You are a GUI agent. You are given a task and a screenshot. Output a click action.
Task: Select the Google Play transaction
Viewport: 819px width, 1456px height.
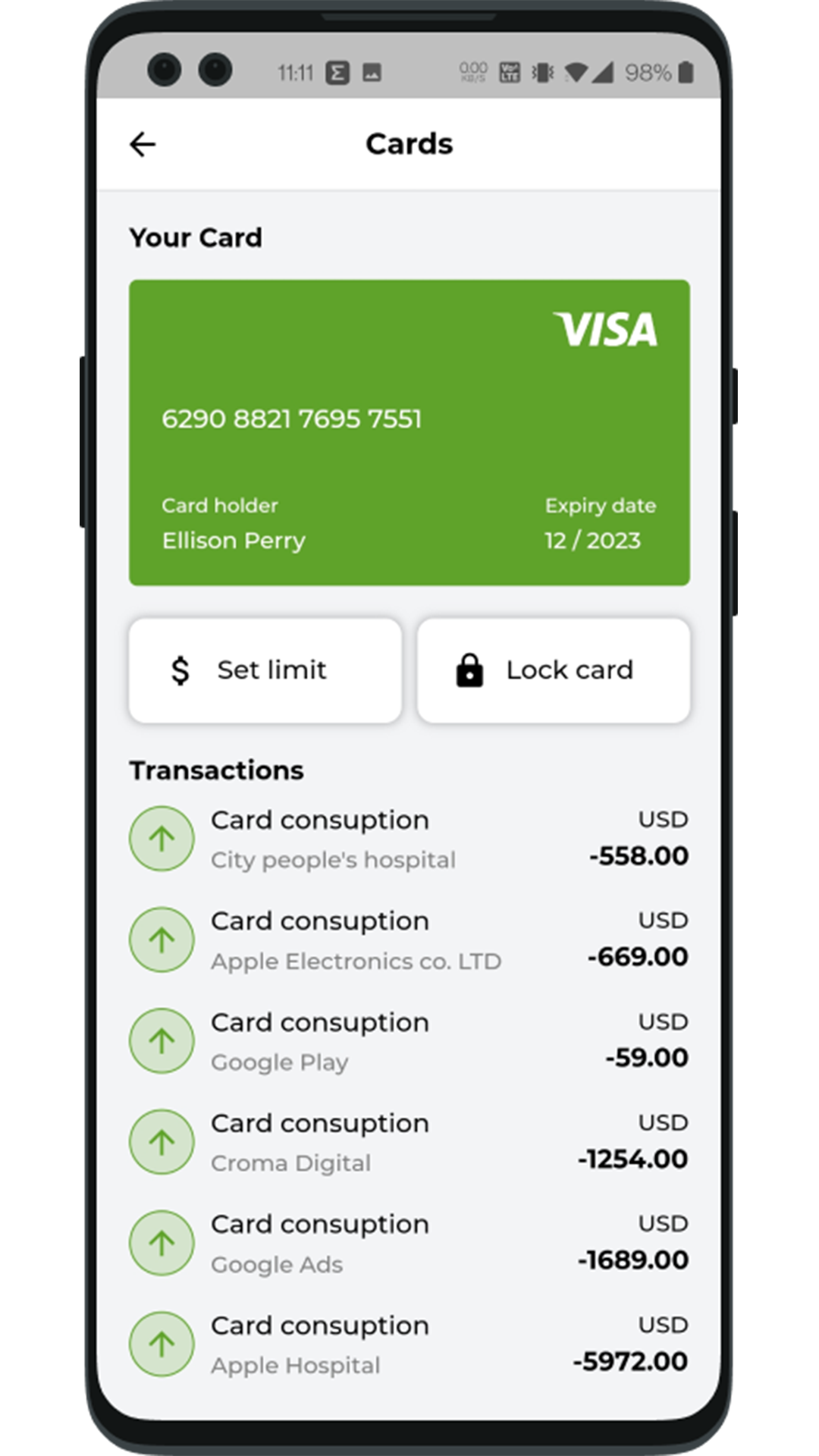tap(409, 1041)
